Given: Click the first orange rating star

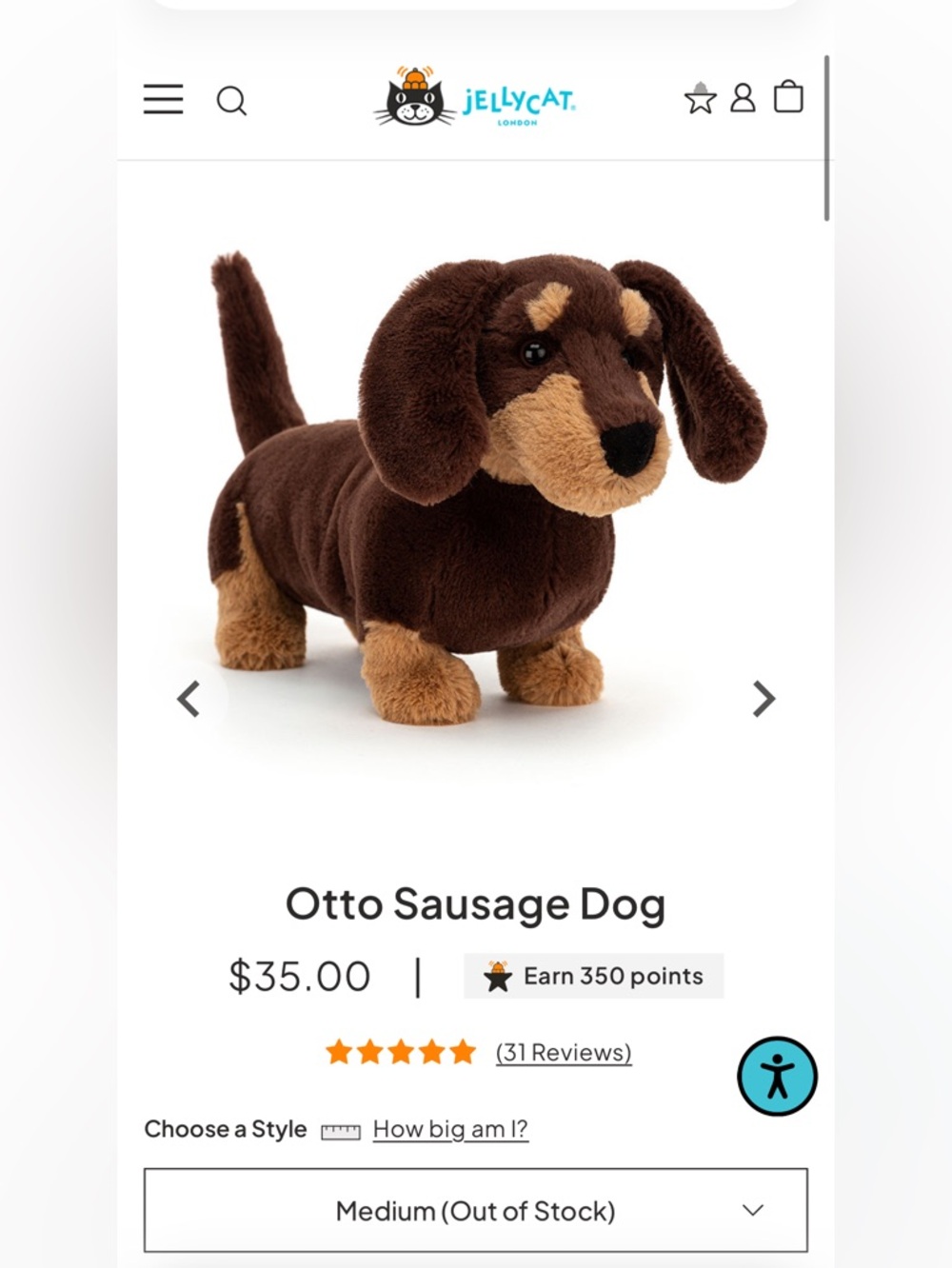Looking at the screenshot, I should pos(343,1052).
